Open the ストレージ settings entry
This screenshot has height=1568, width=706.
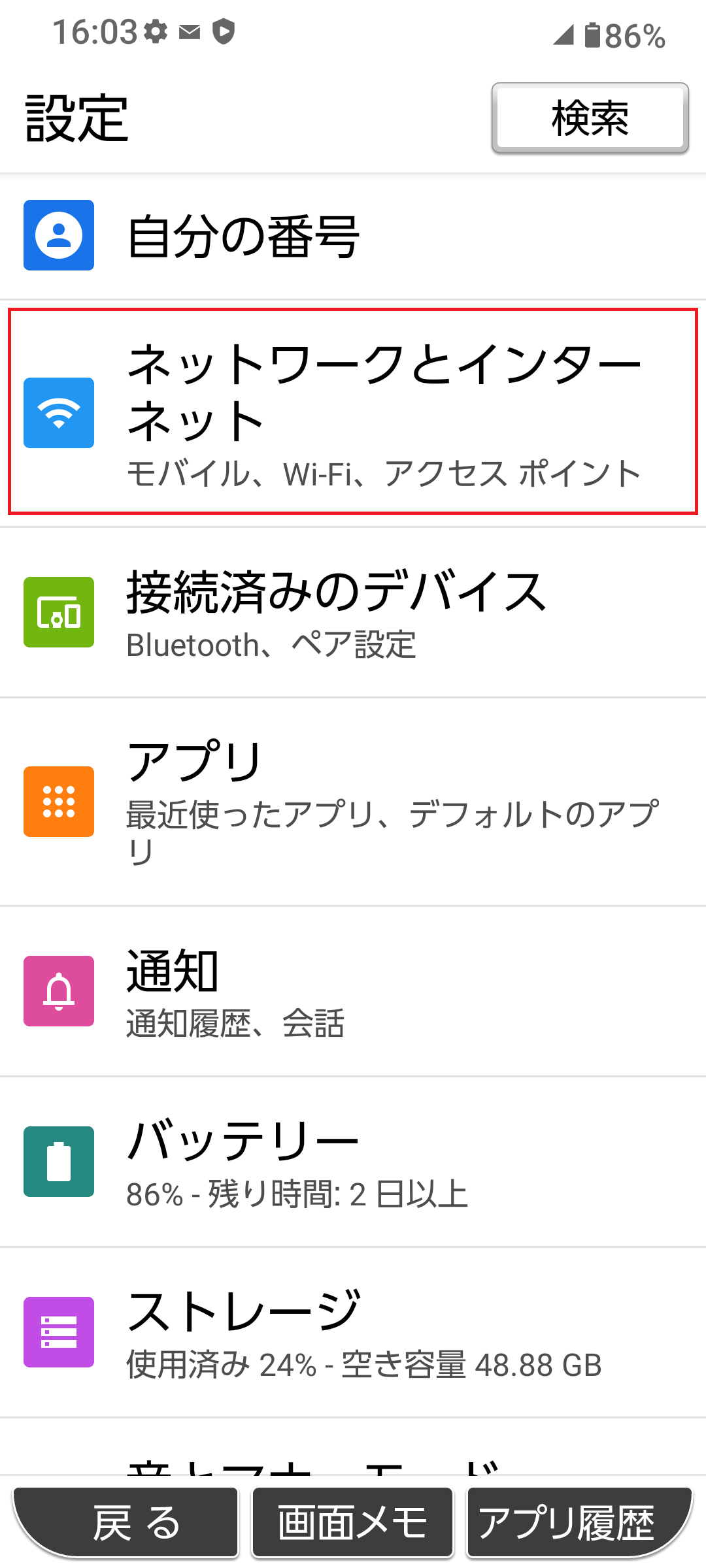pos(353,1331)
